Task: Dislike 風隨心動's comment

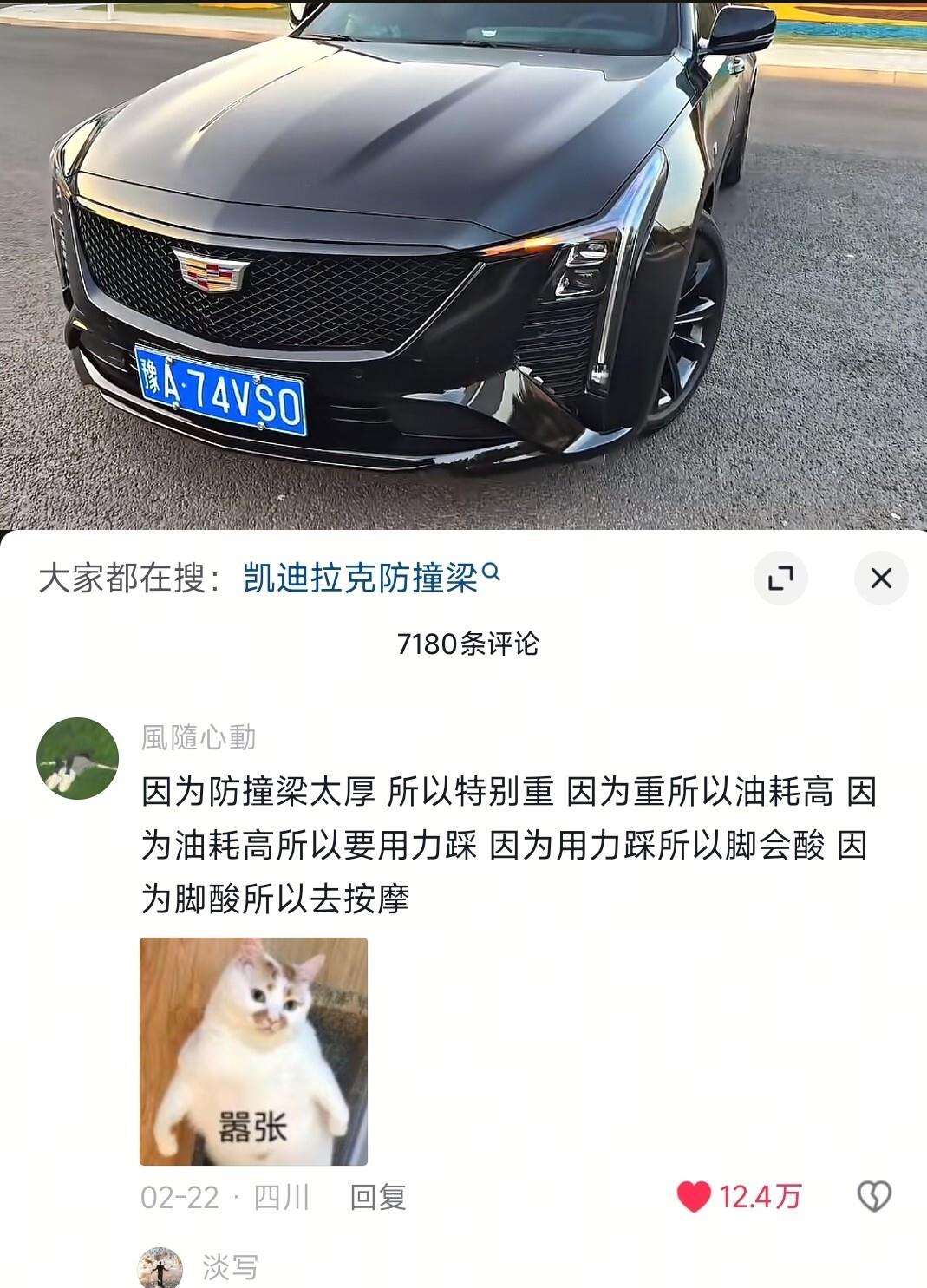Action: (873, 1197)
